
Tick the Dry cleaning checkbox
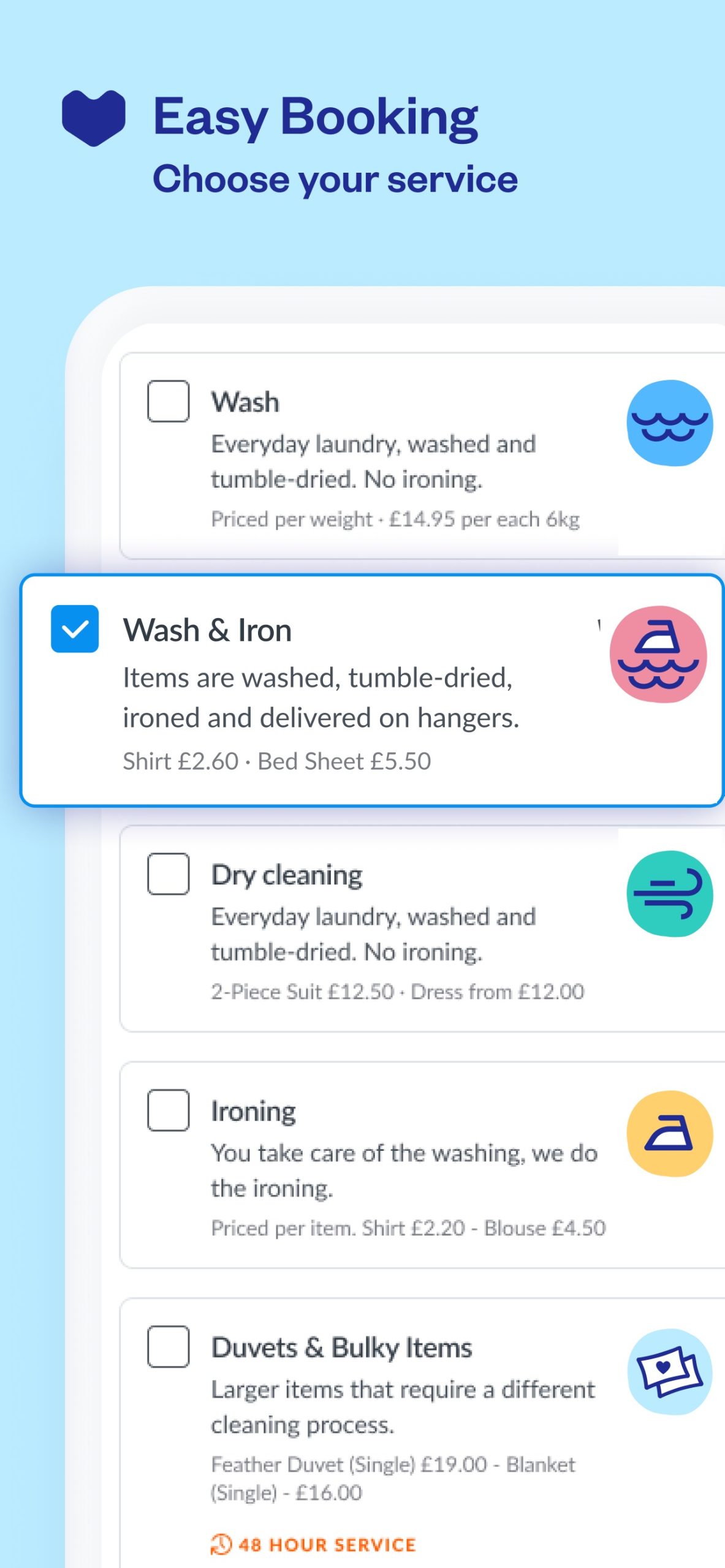point(167,875)
